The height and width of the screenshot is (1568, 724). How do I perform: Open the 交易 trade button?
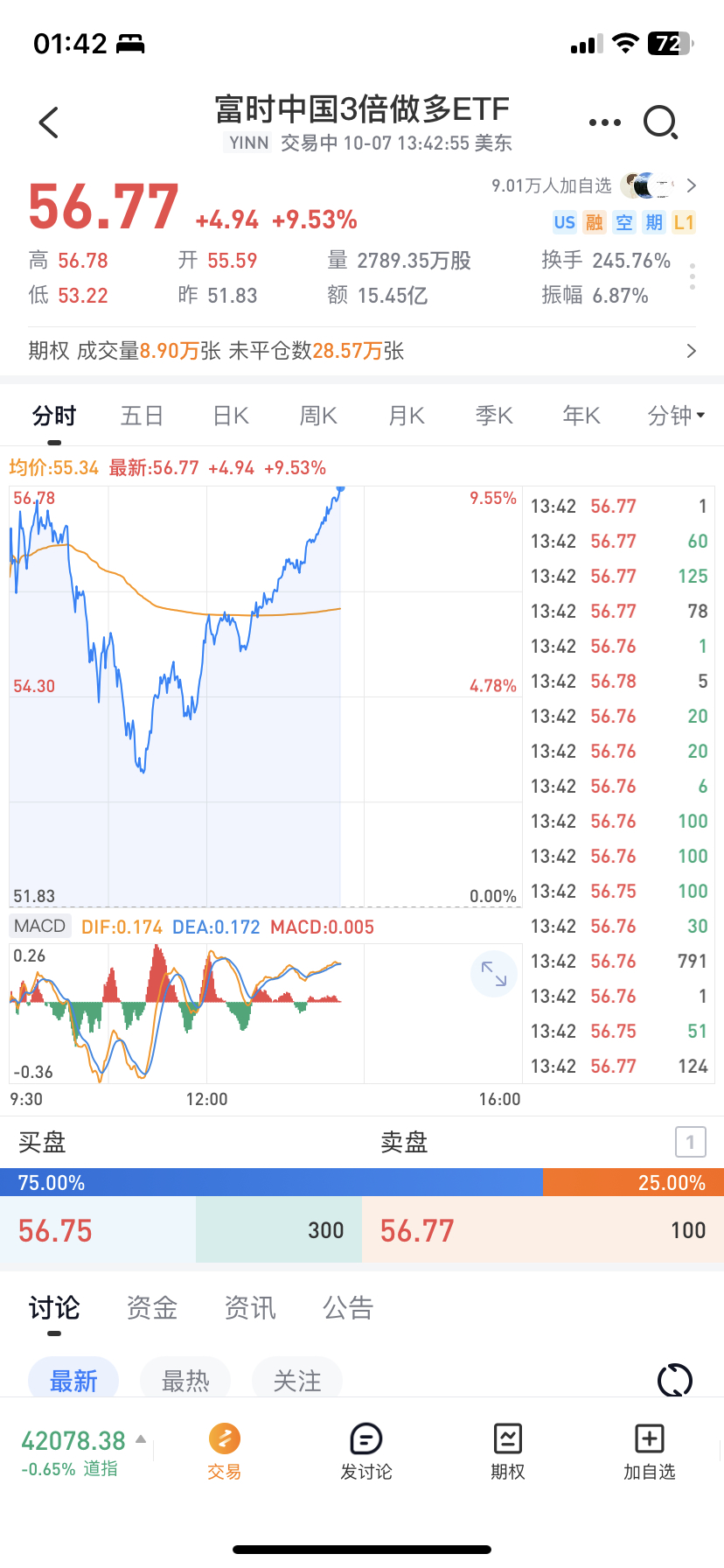[225, 1451]
